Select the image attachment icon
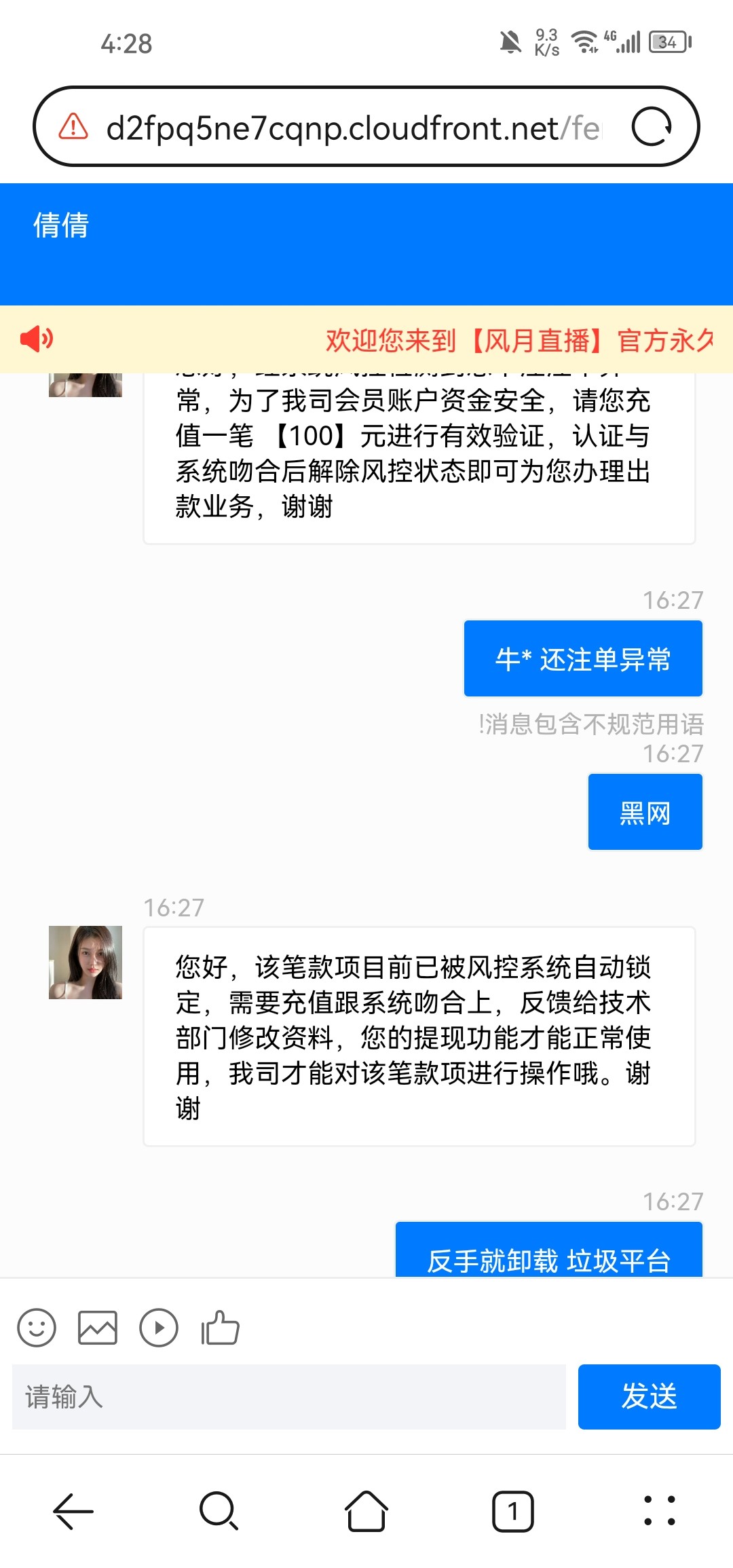This screenshot has width=733, height=1568. [98, 1326]
